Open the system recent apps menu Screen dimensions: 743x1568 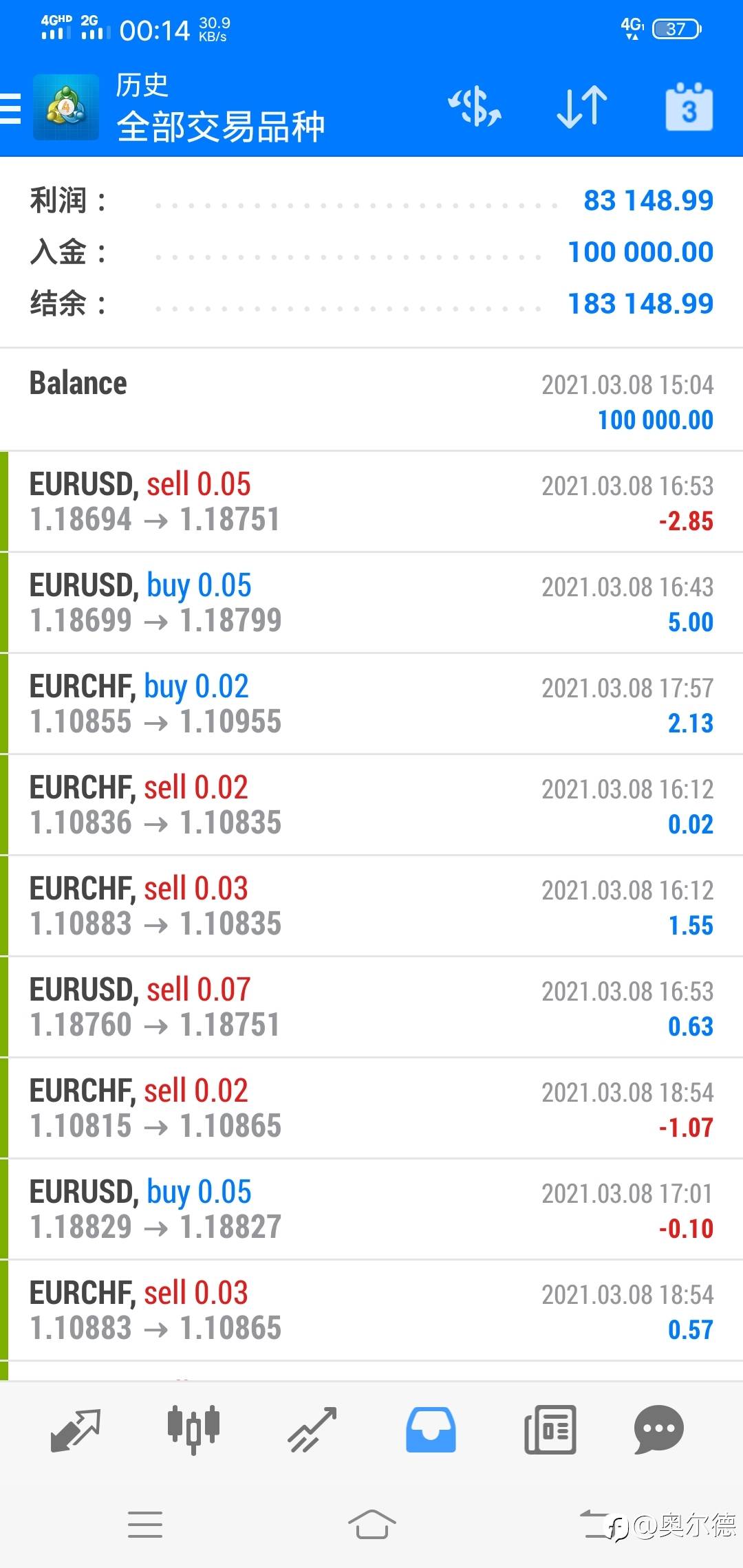click(x=145, y=1524)
